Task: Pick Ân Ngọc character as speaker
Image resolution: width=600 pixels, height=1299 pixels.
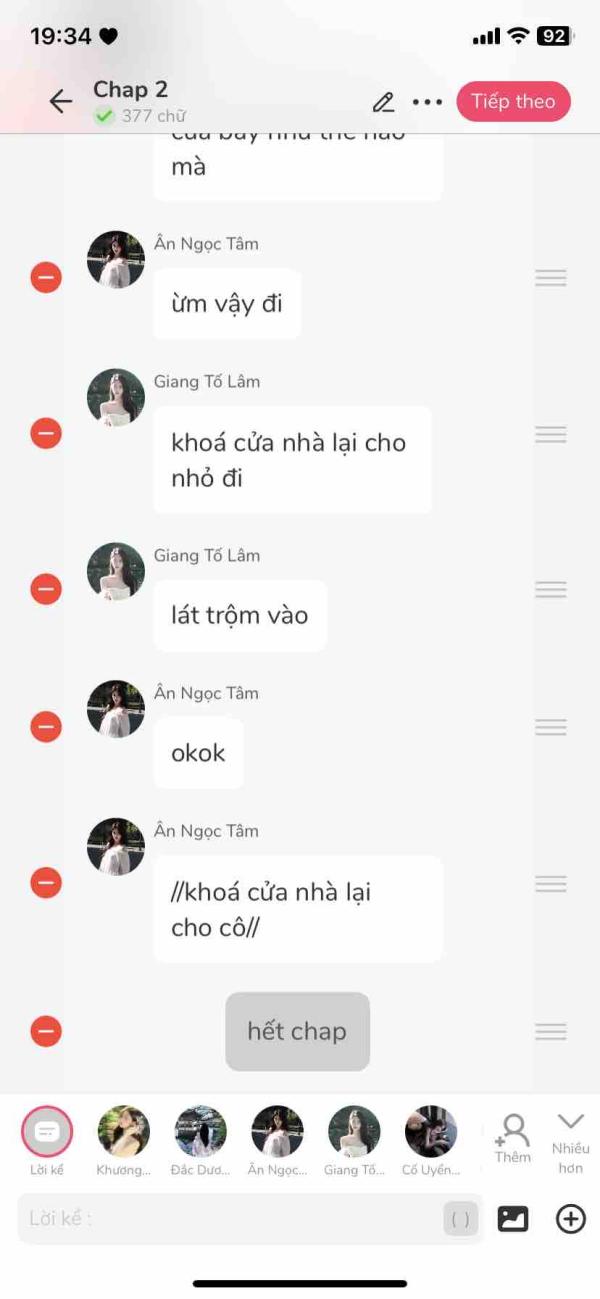Action: [x=277, y=1132]
